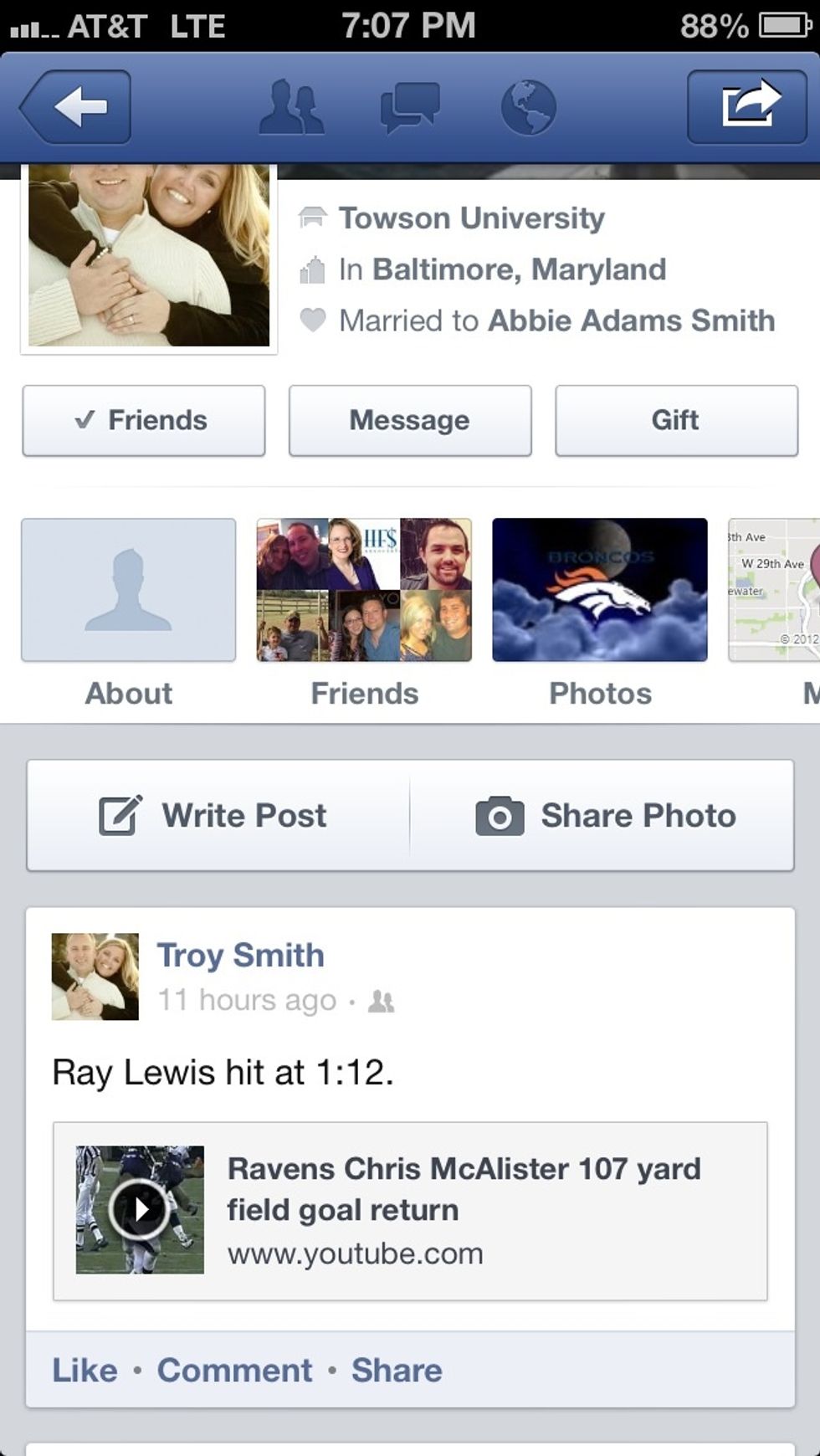The width and height of the screenshot is (820, 1456).
Task: Toggle friendship status via the Friends checkmark button
Action: (143, 420)
